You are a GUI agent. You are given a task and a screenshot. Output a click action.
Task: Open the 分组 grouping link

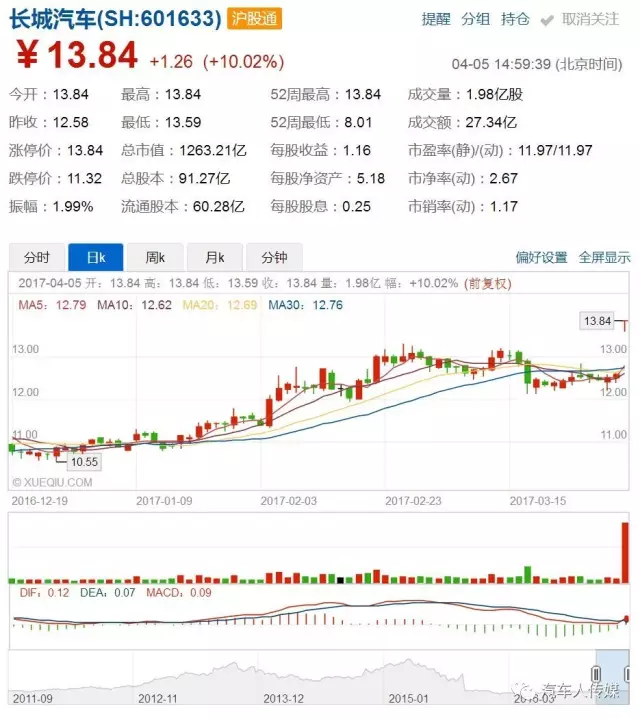tap(476, 19)
